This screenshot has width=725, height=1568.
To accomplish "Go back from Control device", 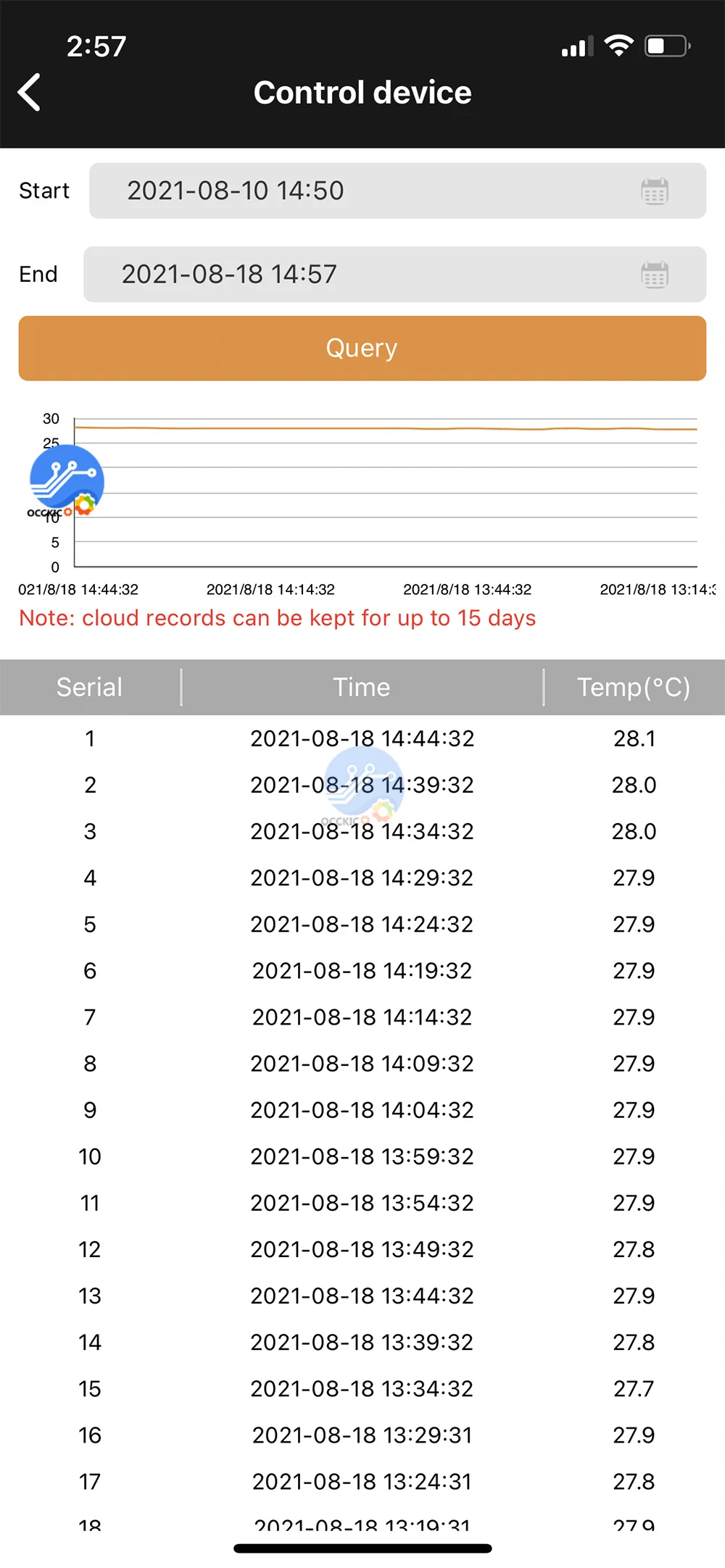I will [x=29, y=93].
